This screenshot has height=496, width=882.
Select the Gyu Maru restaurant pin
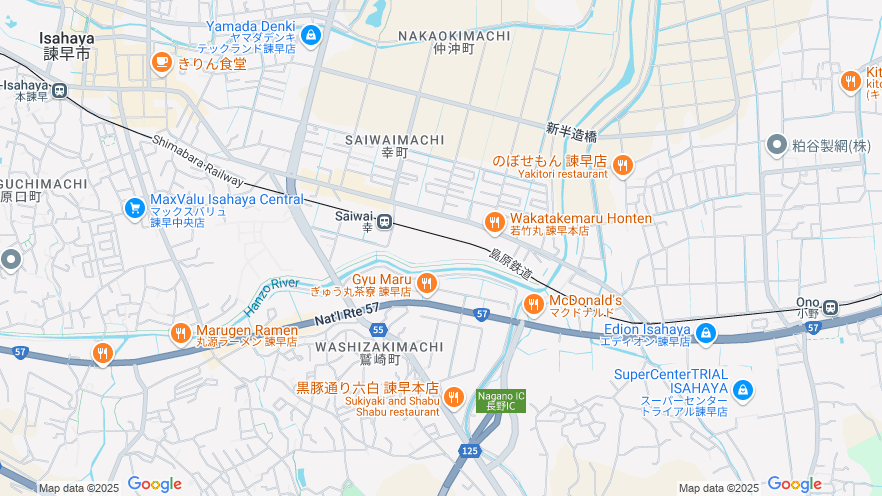coord(427,284)
